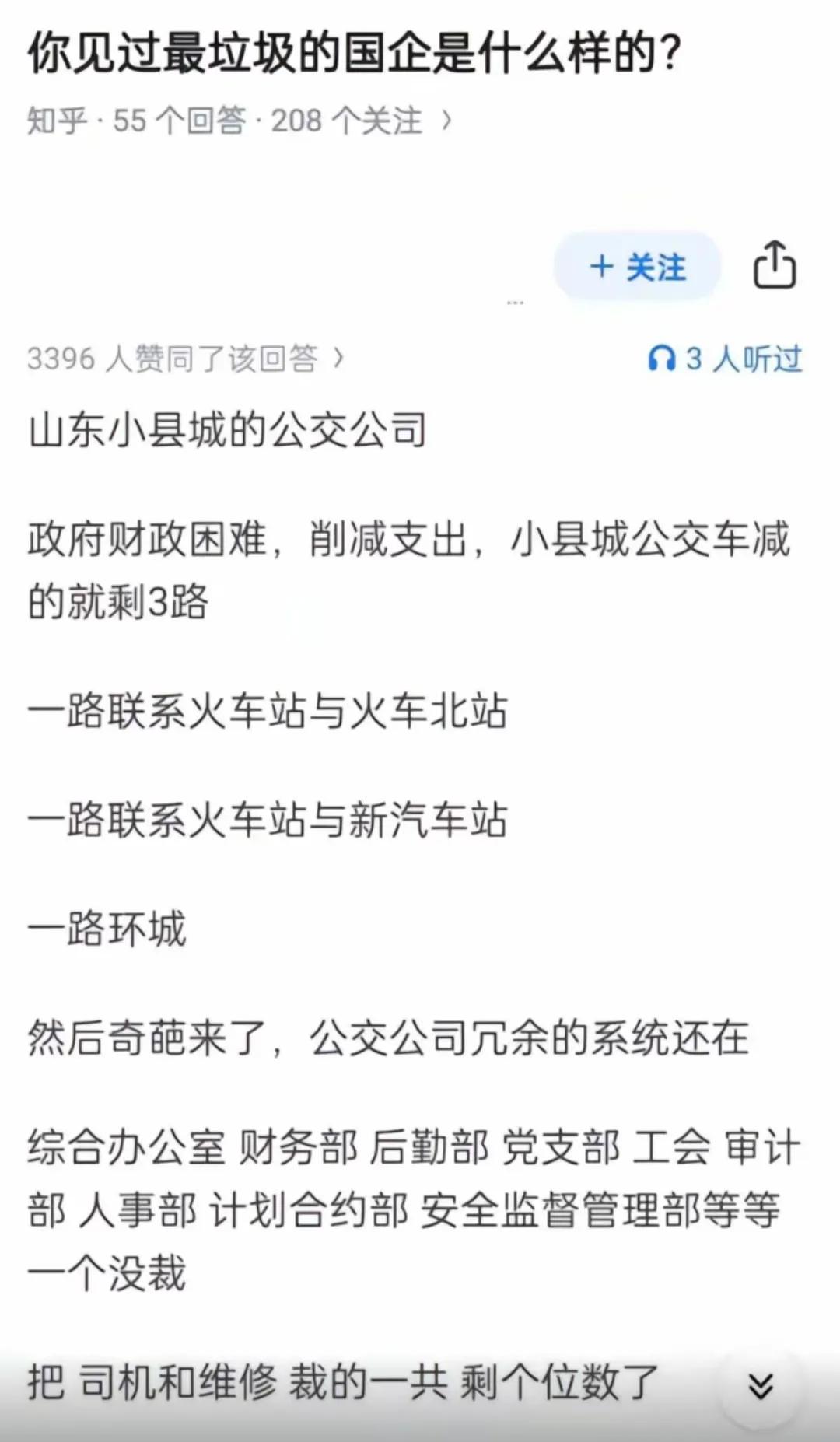
Task: Click the + 关注 follow button
Action: [636, 268]
